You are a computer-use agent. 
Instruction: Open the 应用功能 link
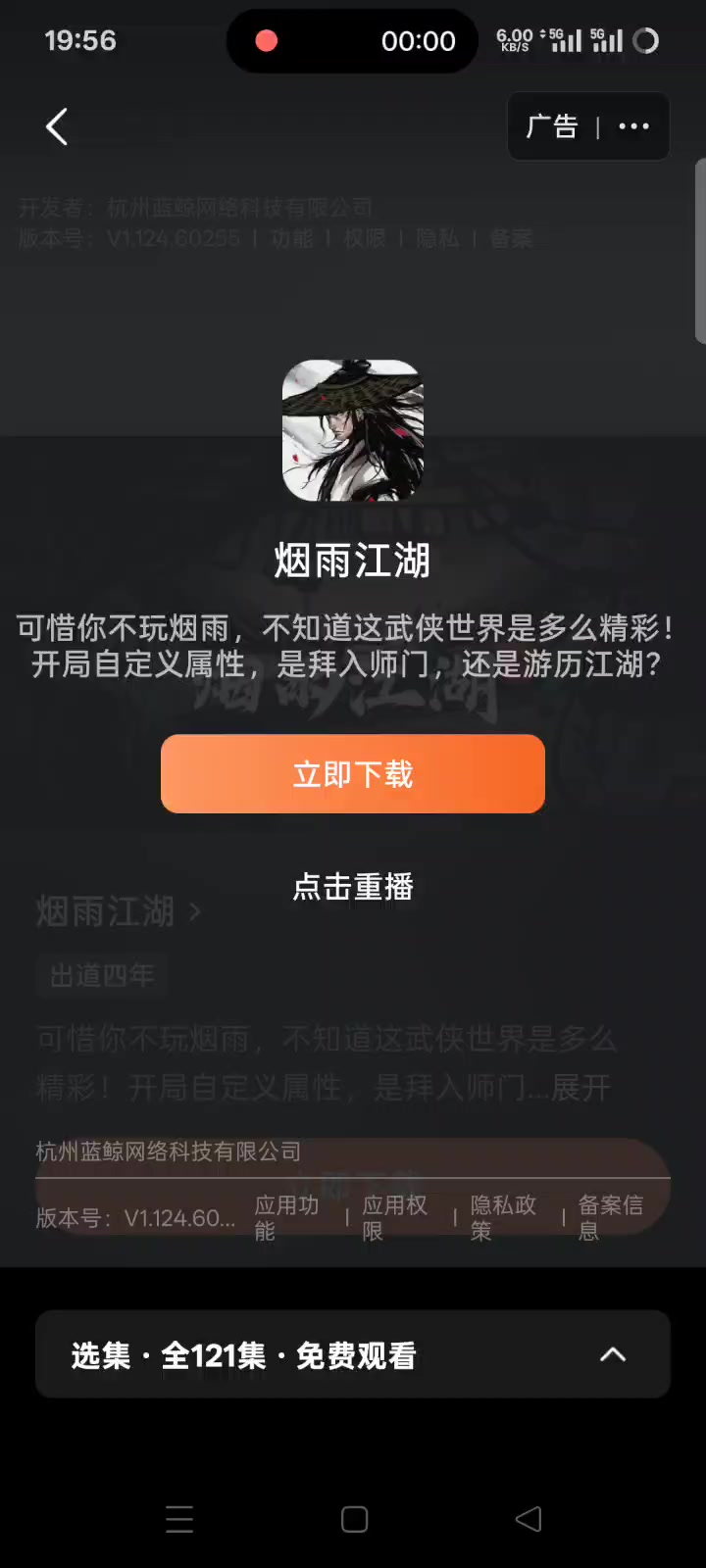pos(287,1218)
